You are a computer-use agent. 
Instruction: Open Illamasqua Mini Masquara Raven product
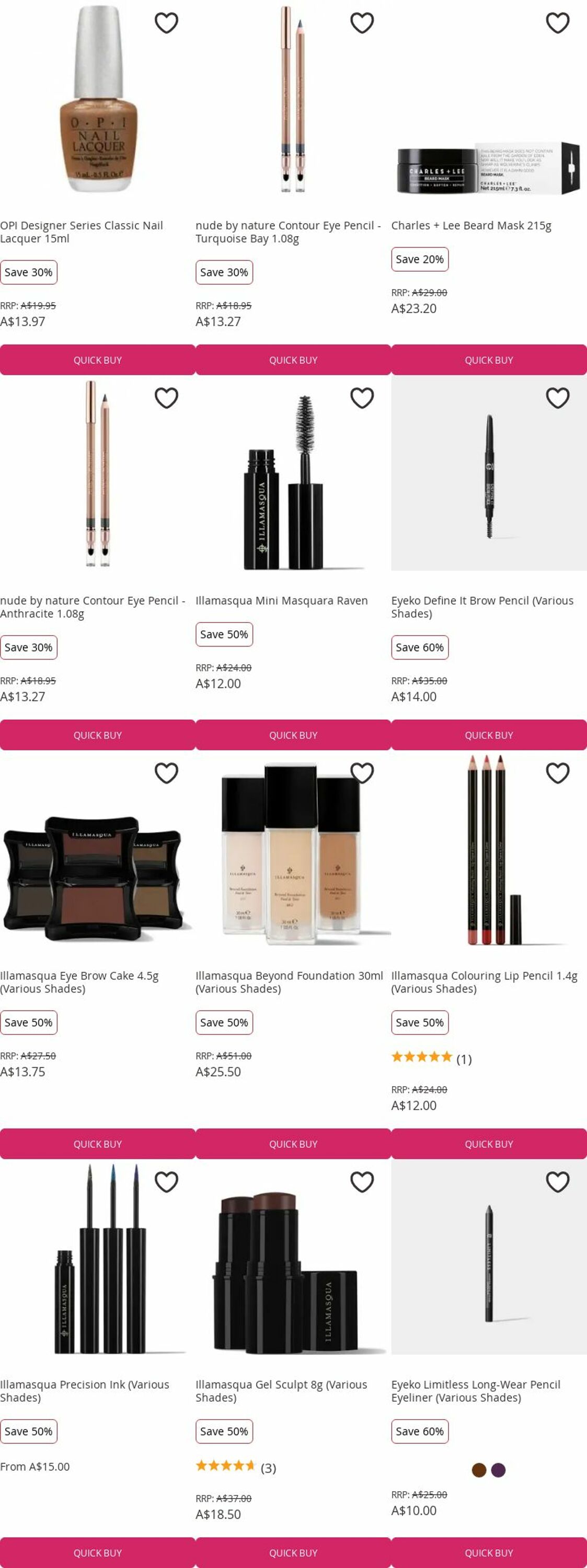click(x=281, y=600)
